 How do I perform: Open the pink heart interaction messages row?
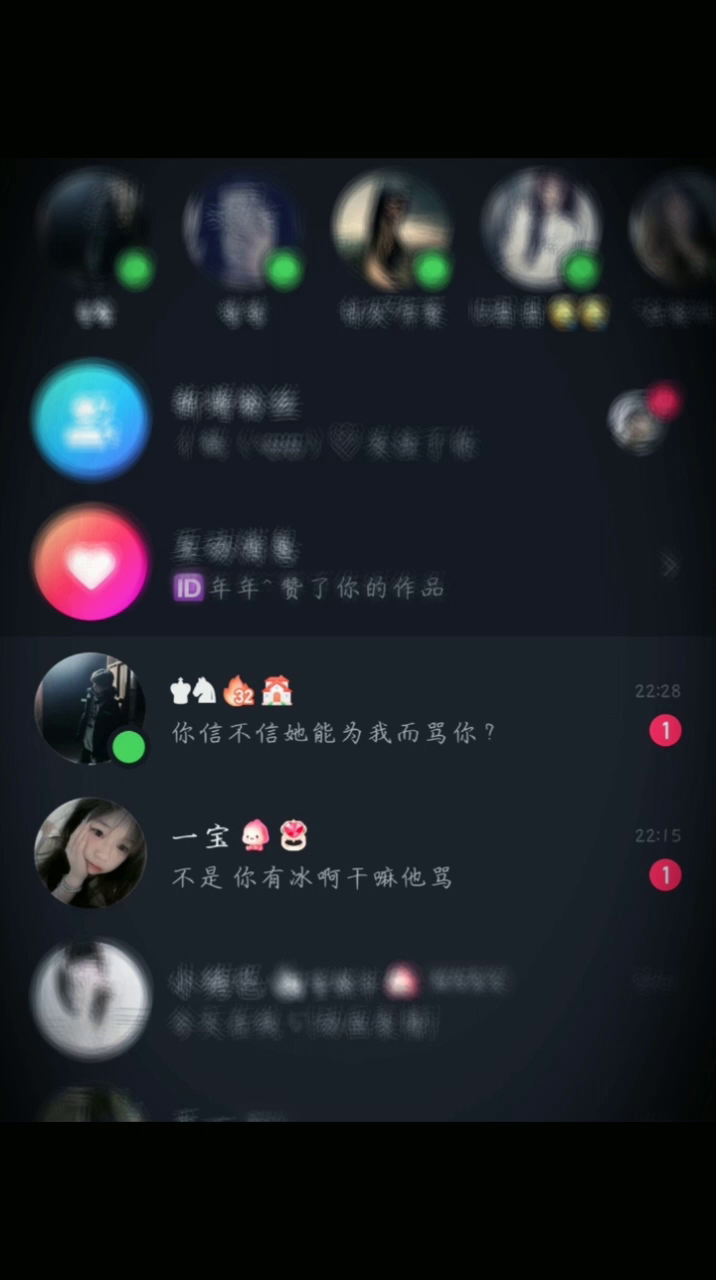pyautogui.click(x=358, y=564)
